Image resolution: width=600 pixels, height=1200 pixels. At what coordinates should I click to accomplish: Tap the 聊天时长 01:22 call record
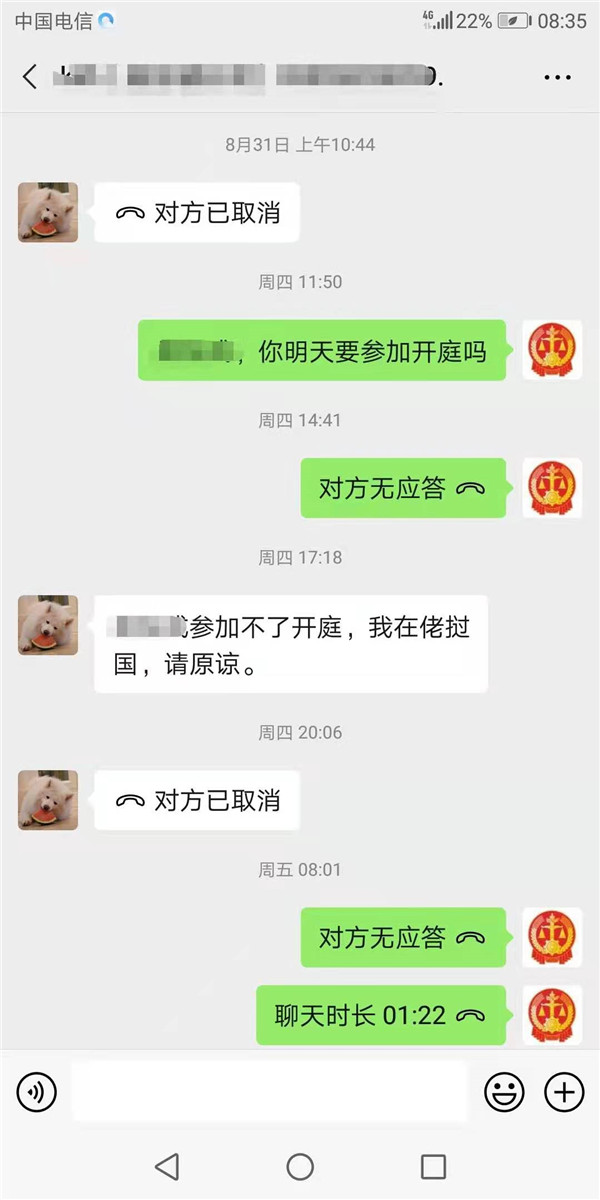pyautogui.click(x=380, y=1016)
